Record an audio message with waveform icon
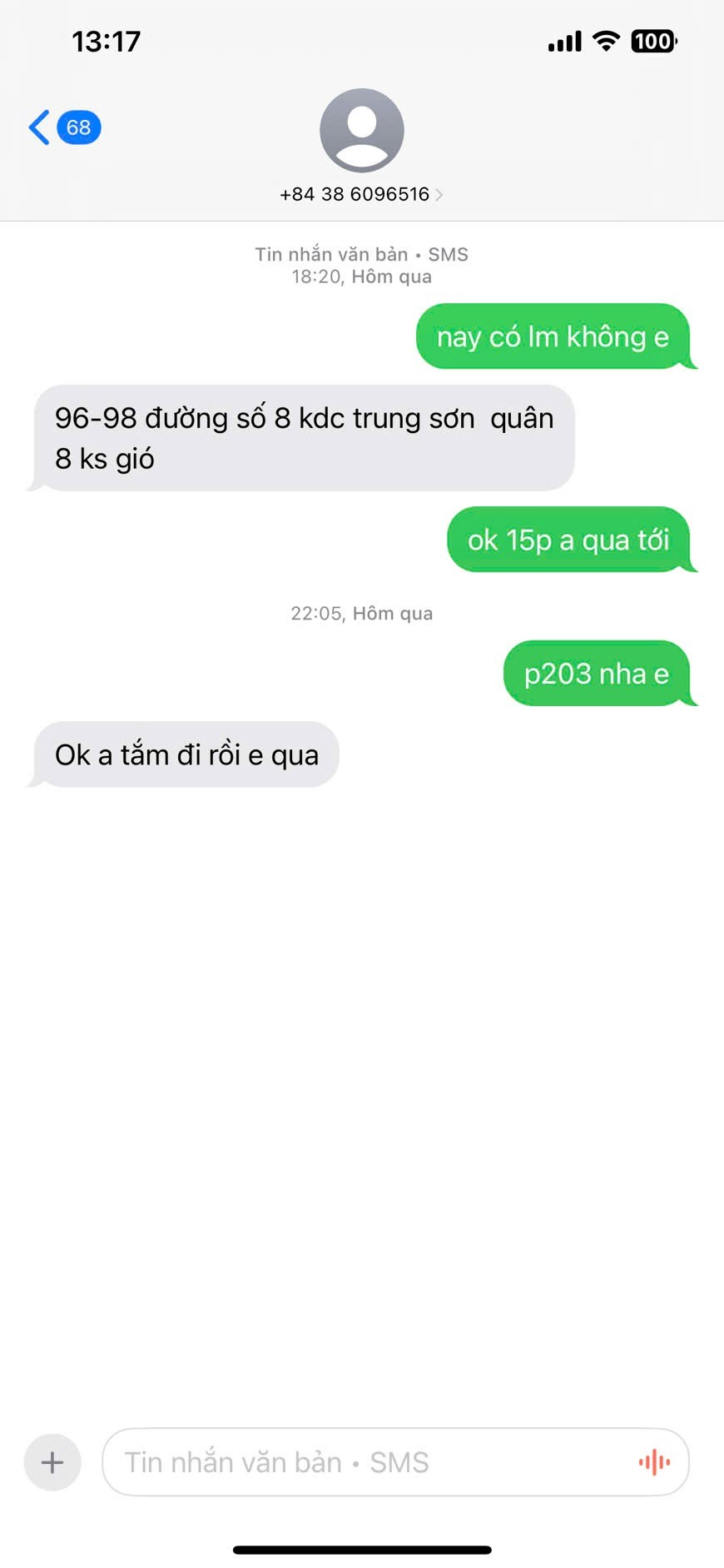The height and width of the screenshot is (1568, 724). point(654,1462)
